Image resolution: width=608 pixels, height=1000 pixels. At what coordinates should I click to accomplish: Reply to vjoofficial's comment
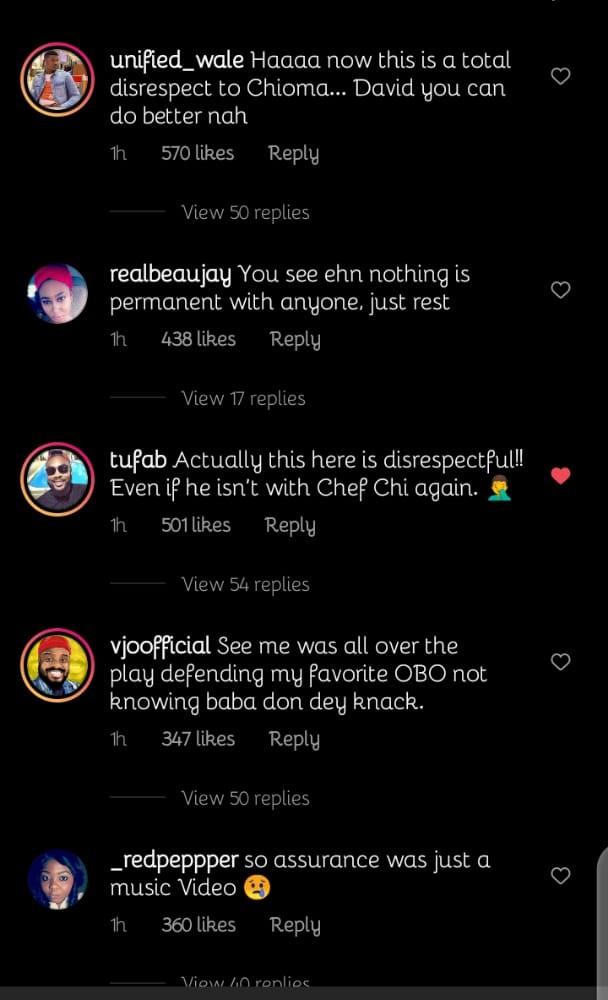click(294, 739)
